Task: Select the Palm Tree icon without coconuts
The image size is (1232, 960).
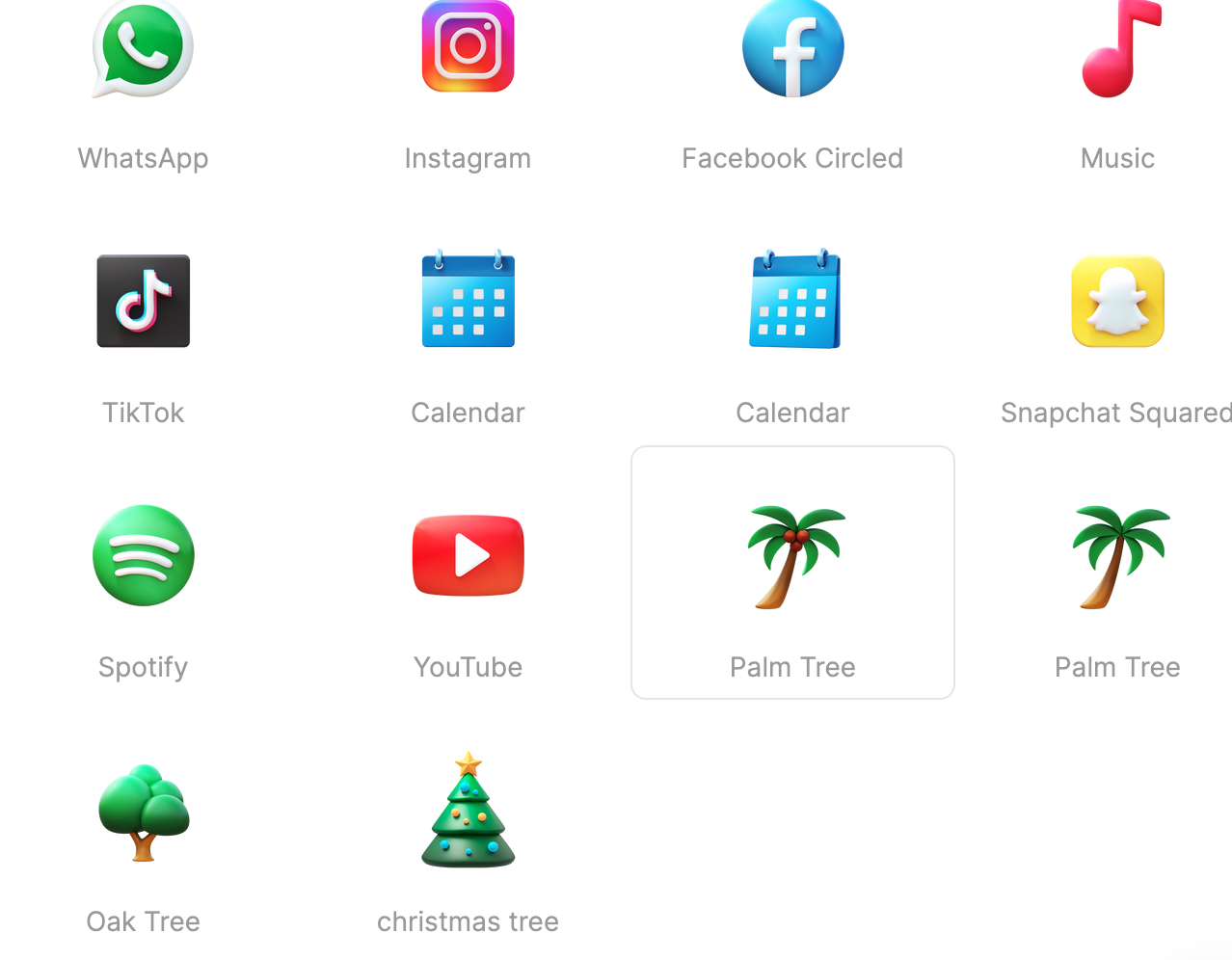Action: [x=1118, y=557]
